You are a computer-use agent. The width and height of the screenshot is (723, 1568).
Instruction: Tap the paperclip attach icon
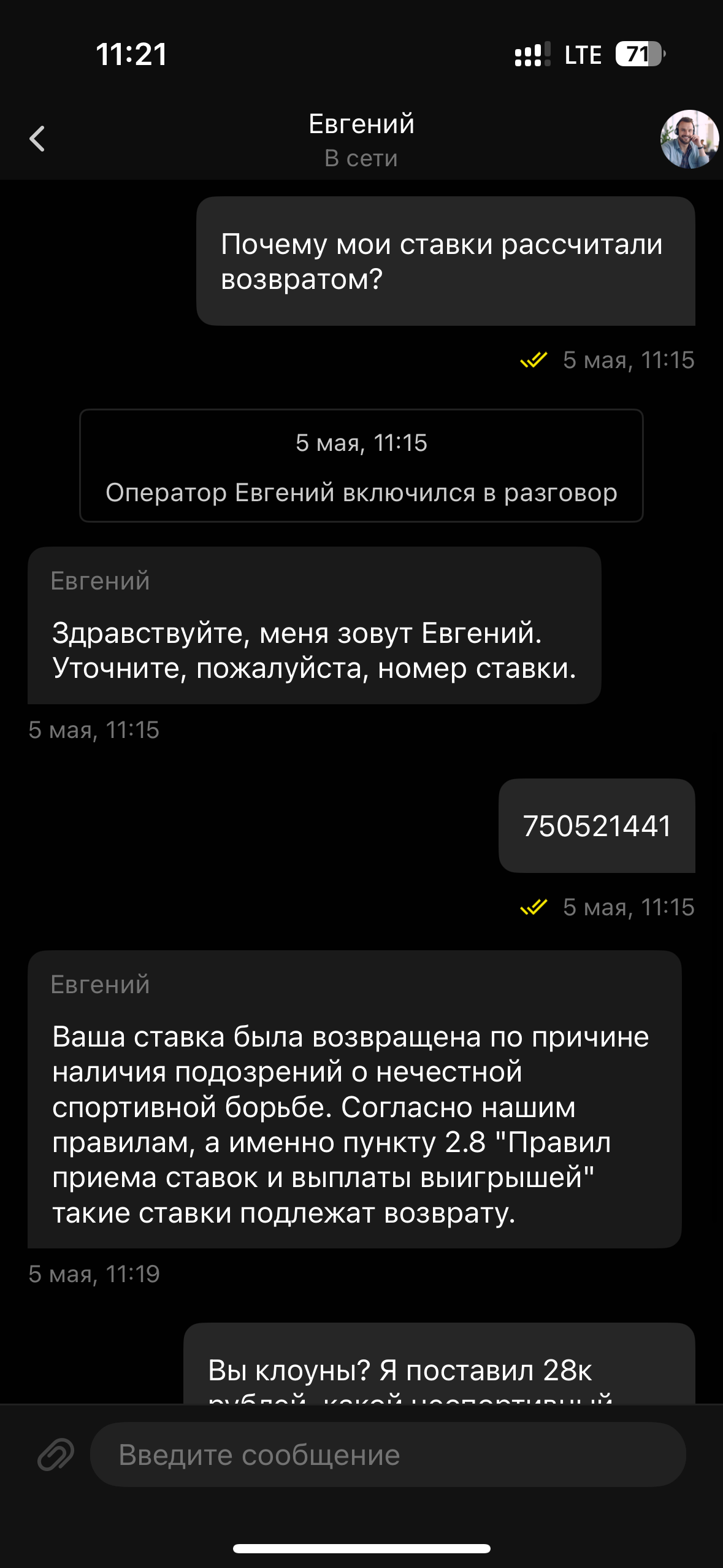[56, 1455]
